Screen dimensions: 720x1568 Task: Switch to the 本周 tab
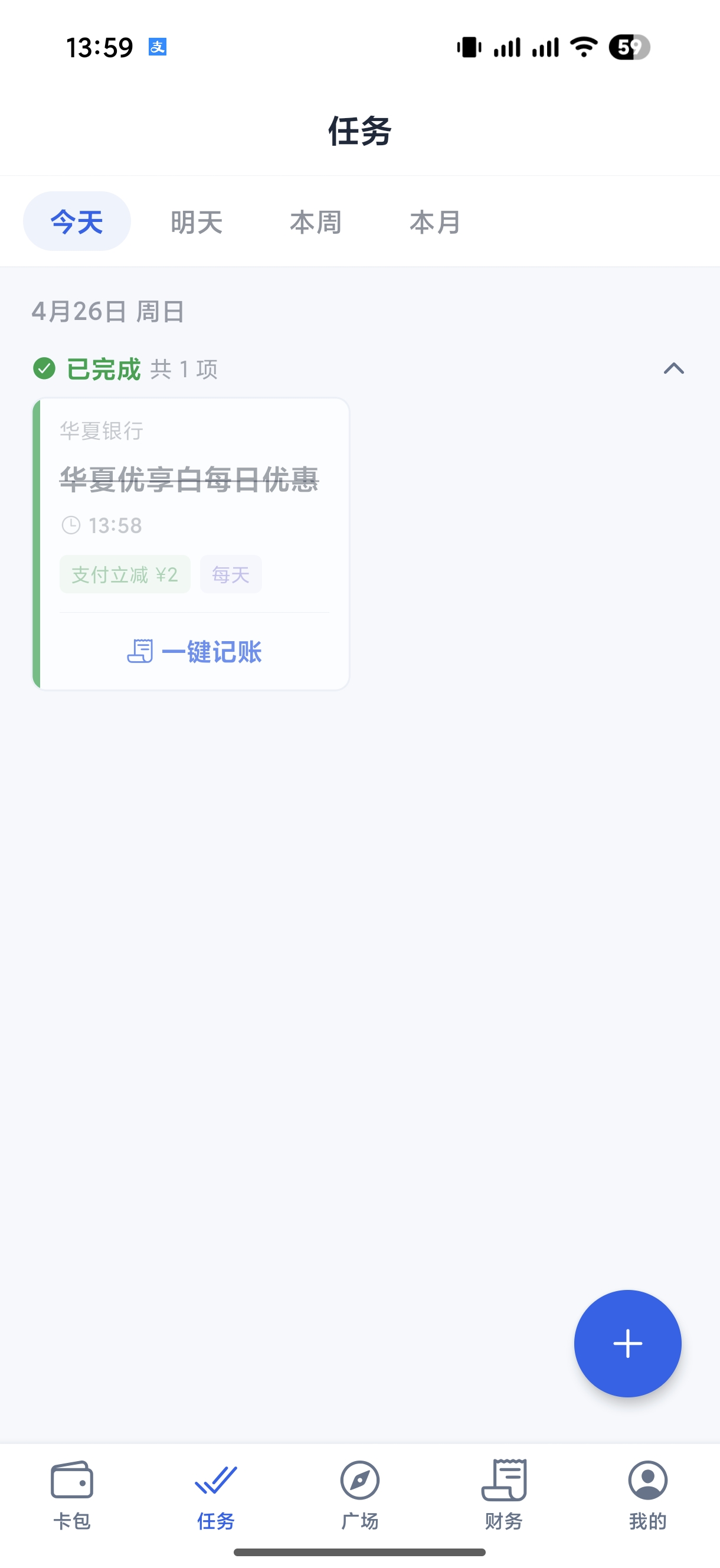pos(315,221)
